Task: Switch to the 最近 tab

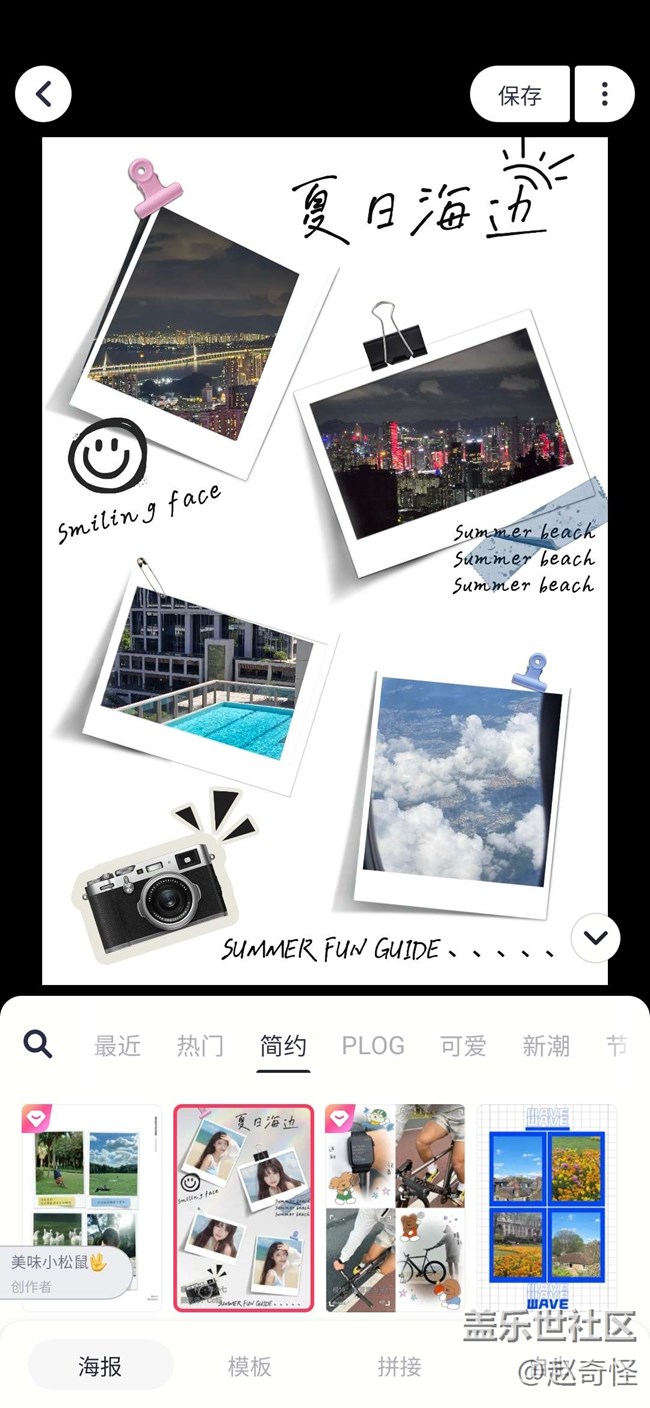Action: pyautogui.click(x=117, y=1046)
